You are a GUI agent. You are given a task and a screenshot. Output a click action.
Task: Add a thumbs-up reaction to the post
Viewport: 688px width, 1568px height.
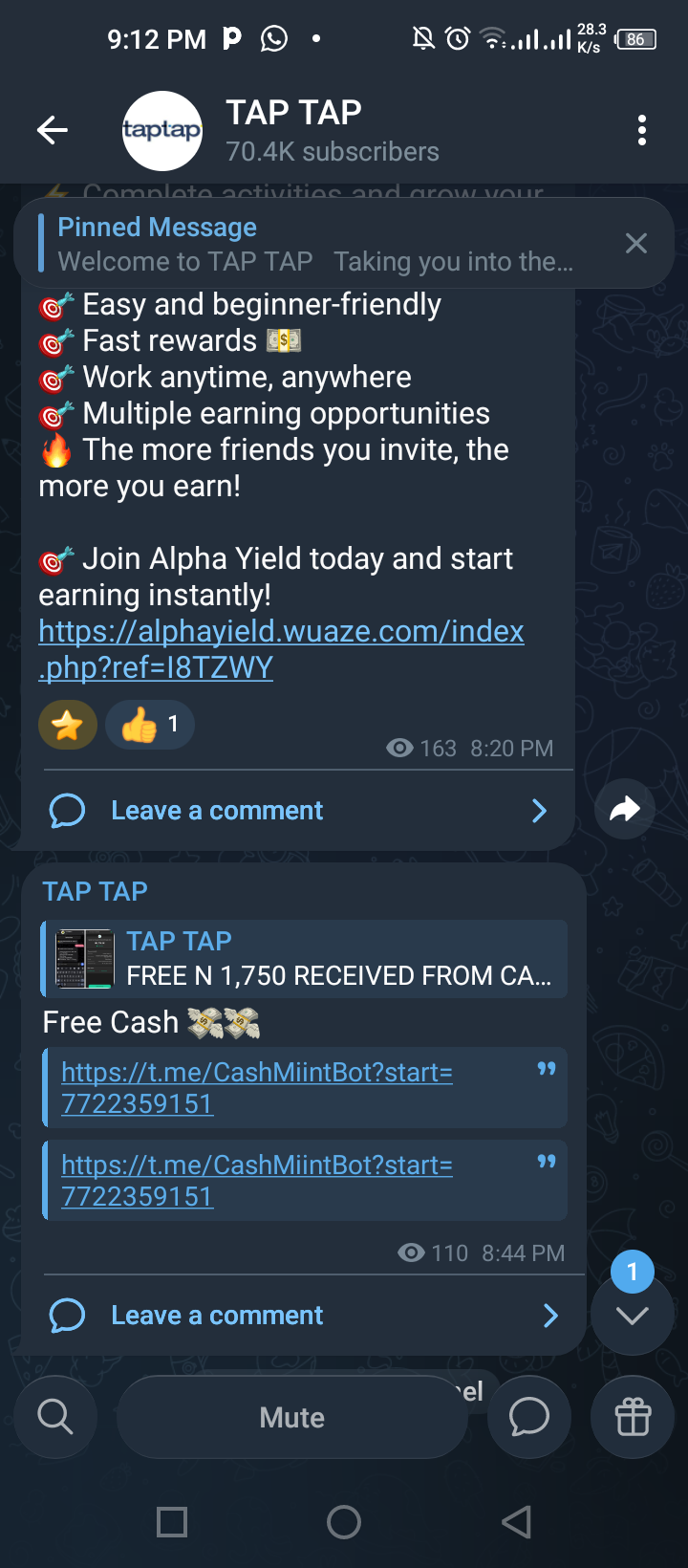click(x=150, y=725)
